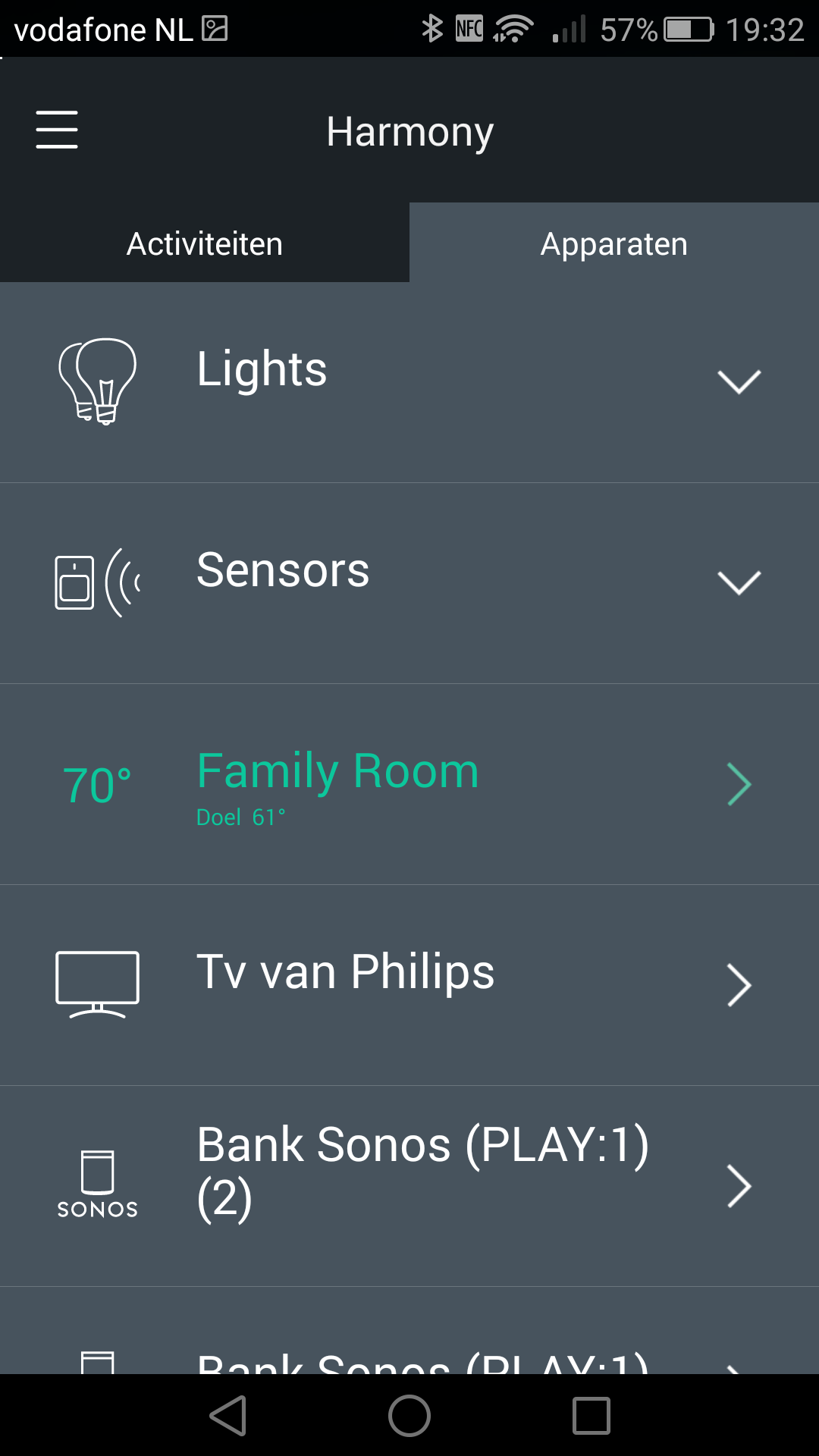Open the hamburger drawer menu
The width and height of the screenshot is (819, 1456).
[57, 130]
